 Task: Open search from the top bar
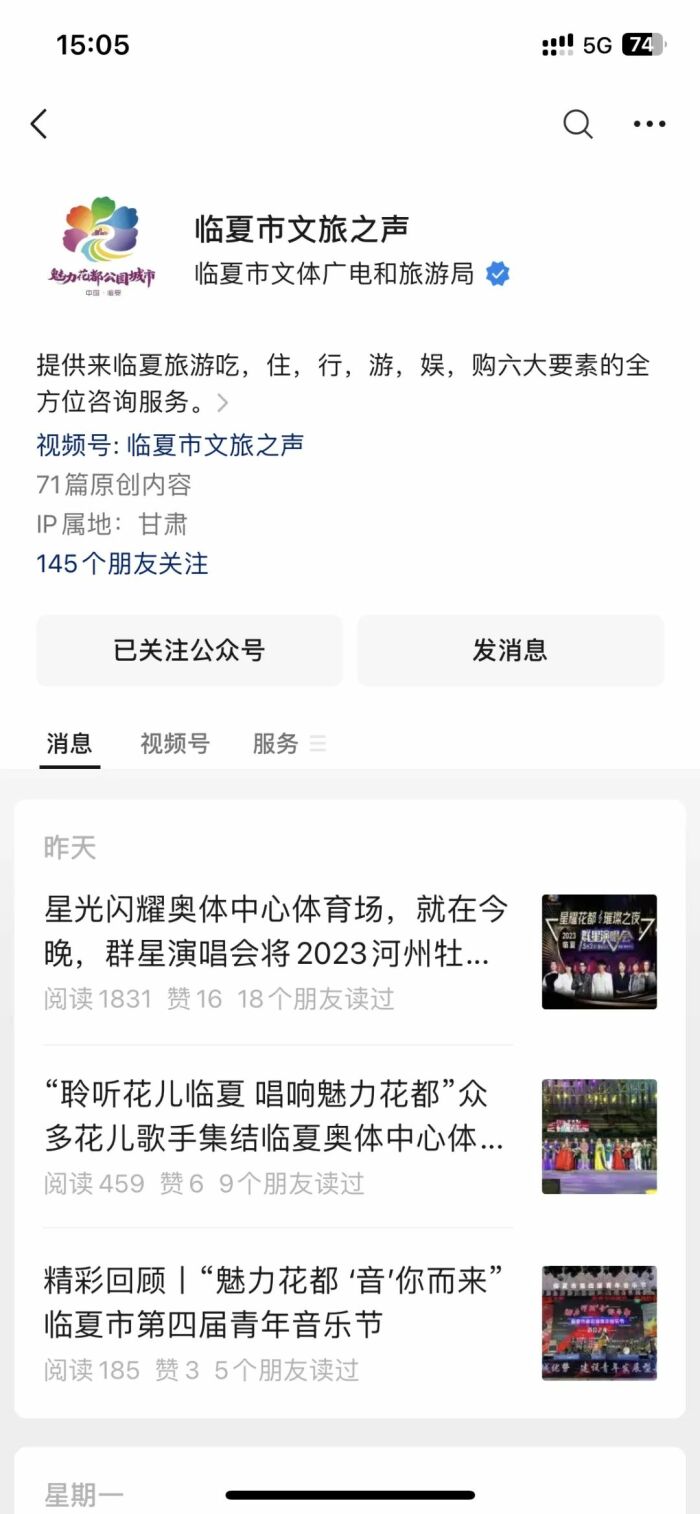(x=578, y=124)
